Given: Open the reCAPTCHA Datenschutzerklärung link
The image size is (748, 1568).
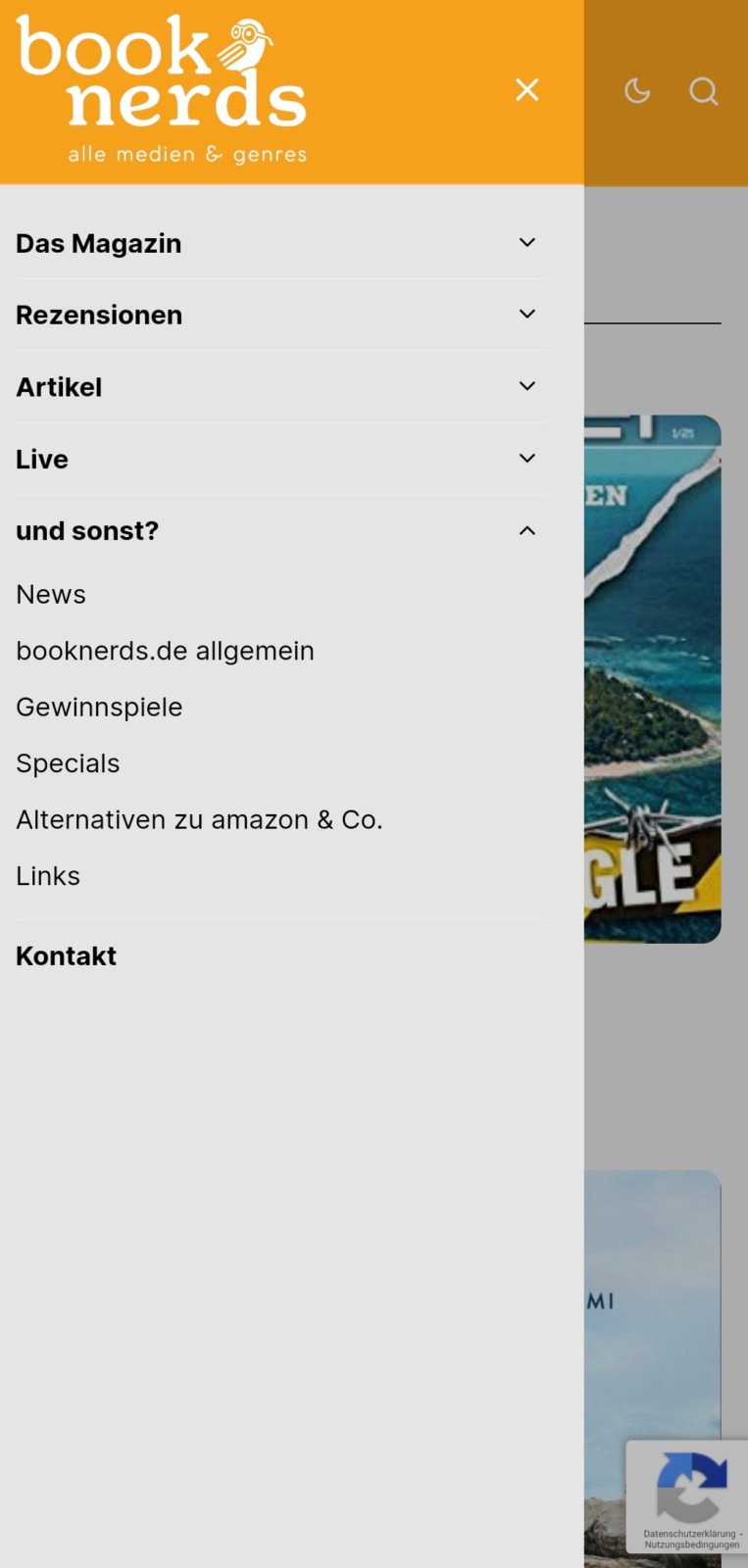Looking at the screenshot, I should tap(688, 1534).
